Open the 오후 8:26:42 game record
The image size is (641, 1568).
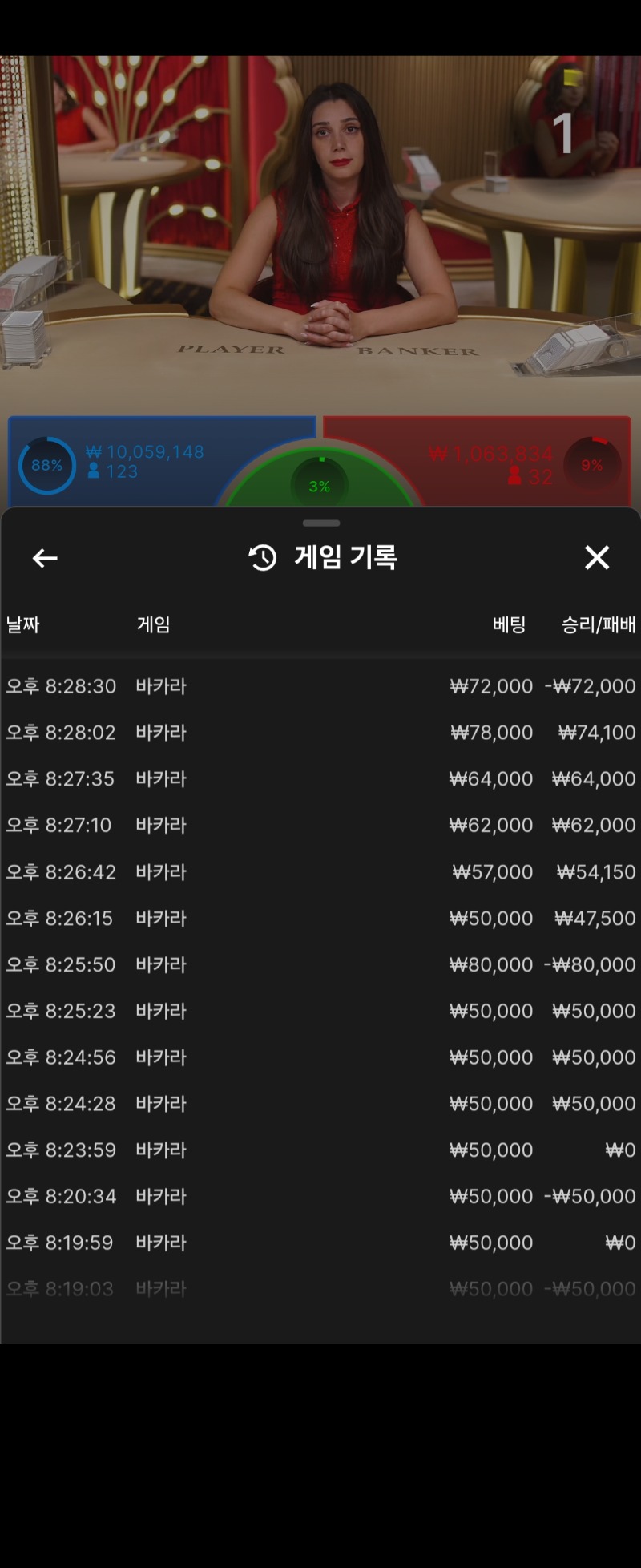click(320, 872)
